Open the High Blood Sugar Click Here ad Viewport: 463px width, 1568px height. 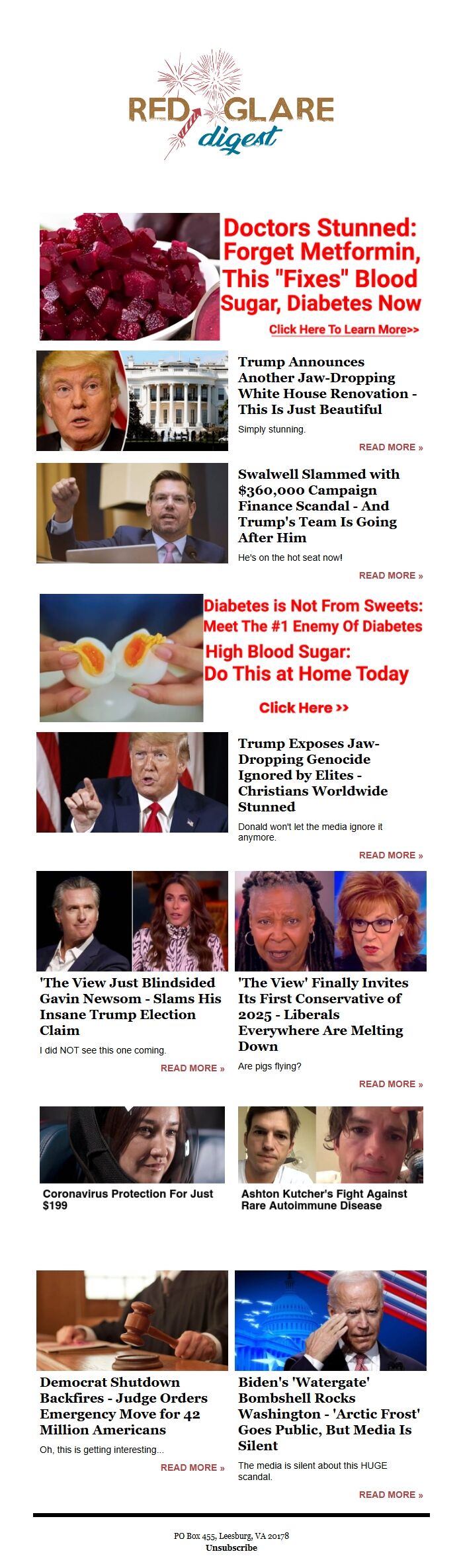click(x=304, y=708)
